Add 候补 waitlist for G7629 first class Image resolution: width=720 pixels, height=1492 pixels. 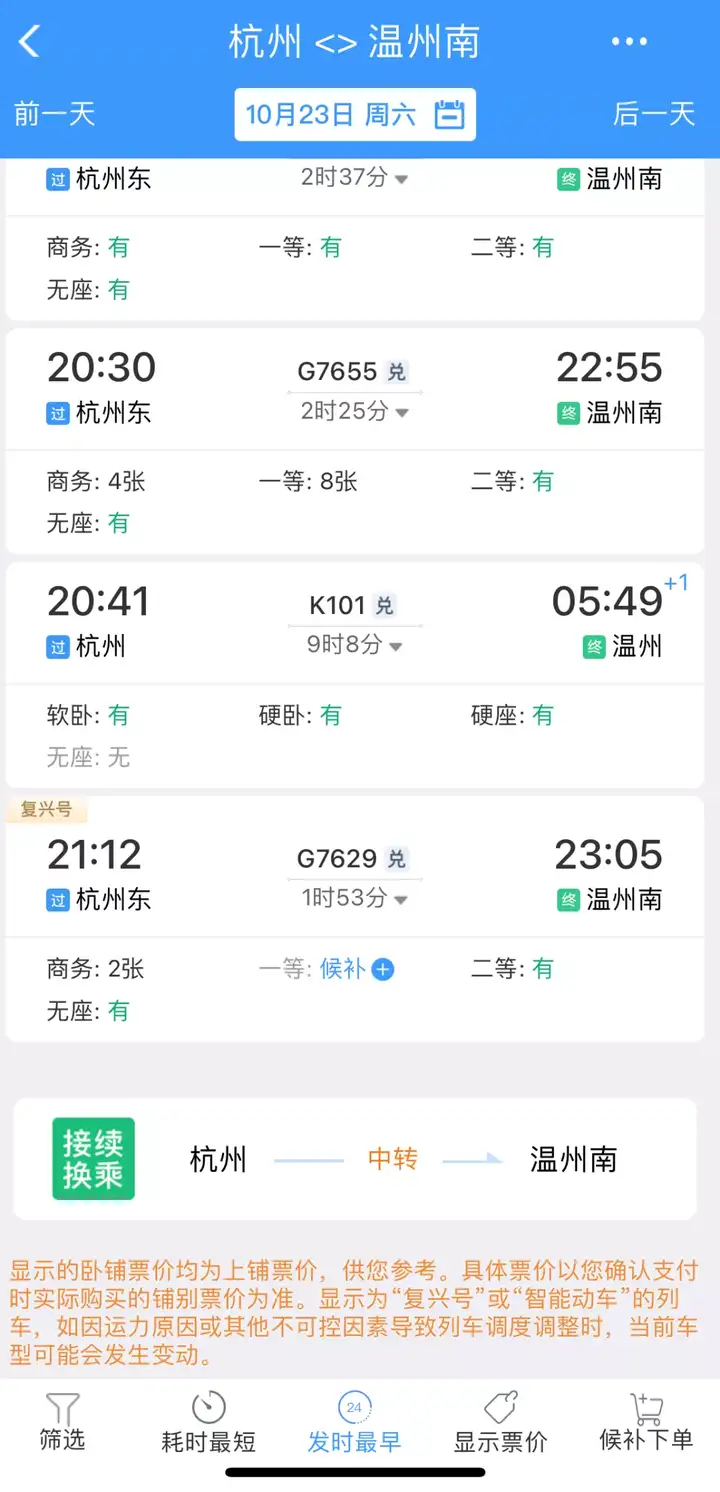coord(357,969)
